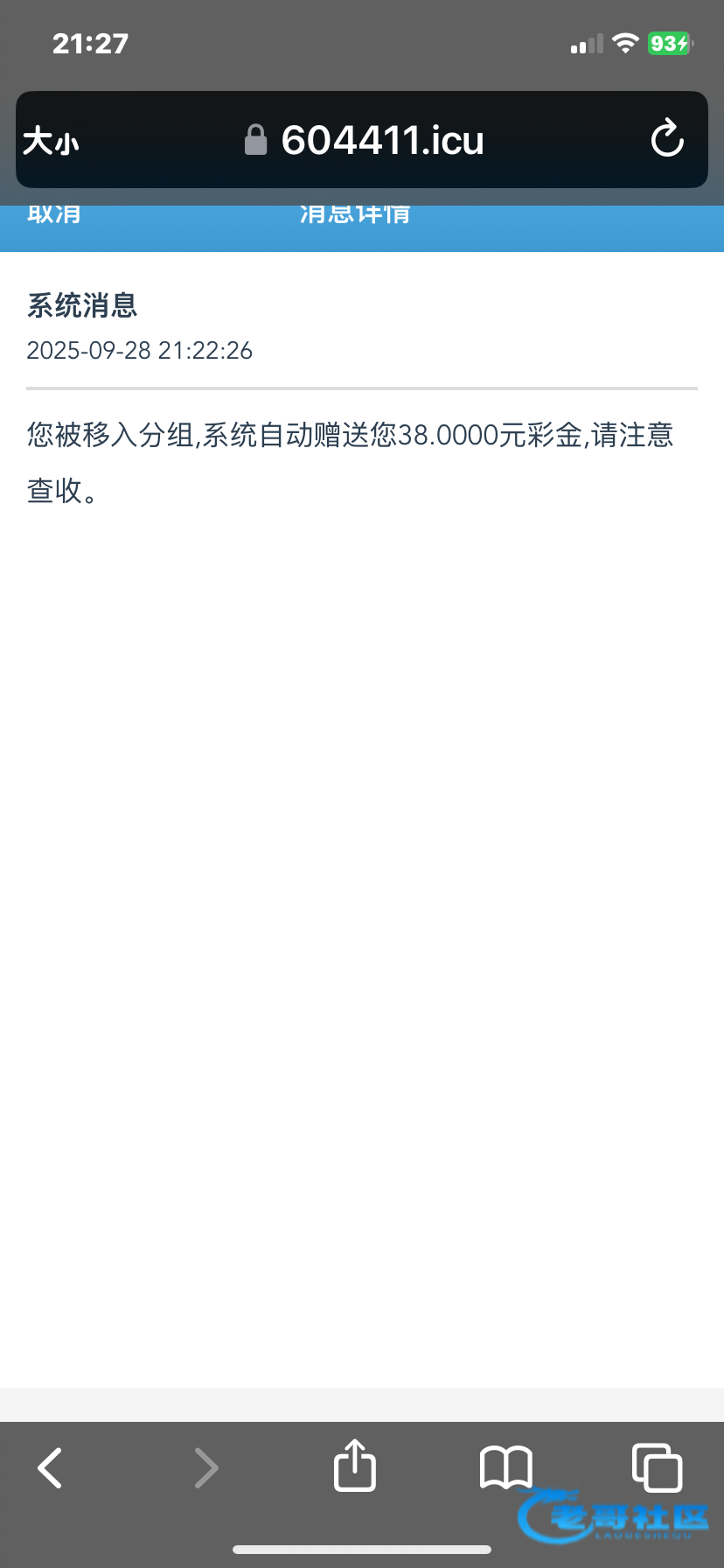Go back to the previous page
The height and width of the screenshot is (1568, 724).
(x=50, y=1467)
